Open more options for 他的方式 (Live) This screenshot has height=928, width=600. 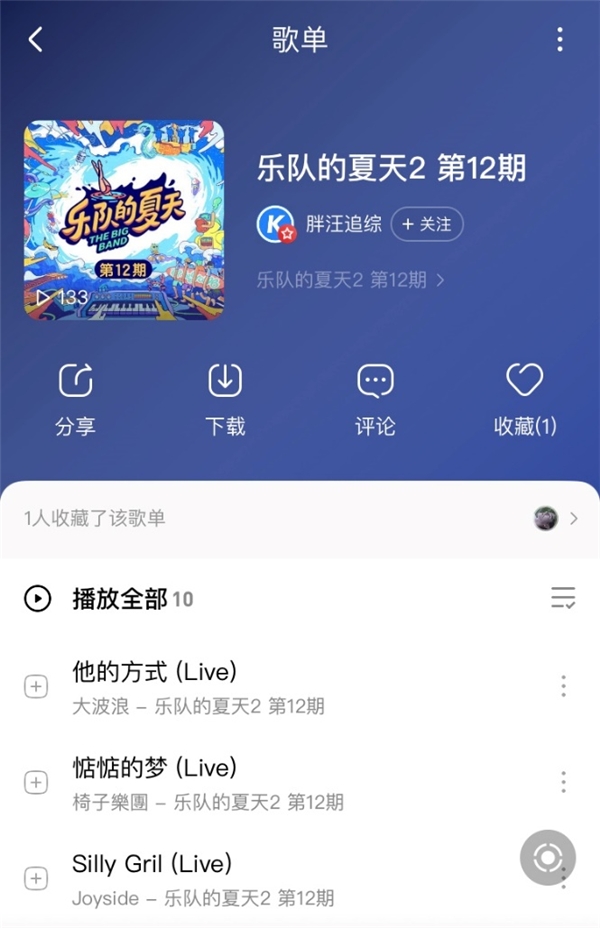point(563,686)
